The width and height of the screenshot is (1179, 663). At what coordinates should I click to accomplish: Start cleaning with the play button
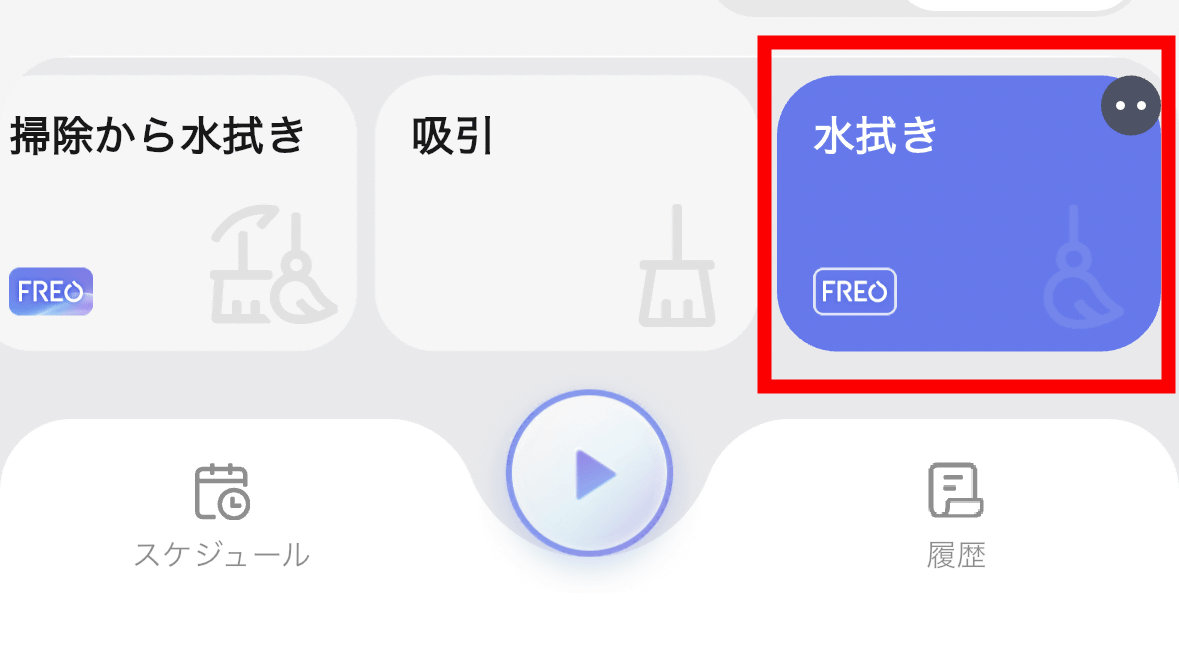pos(590,473)
